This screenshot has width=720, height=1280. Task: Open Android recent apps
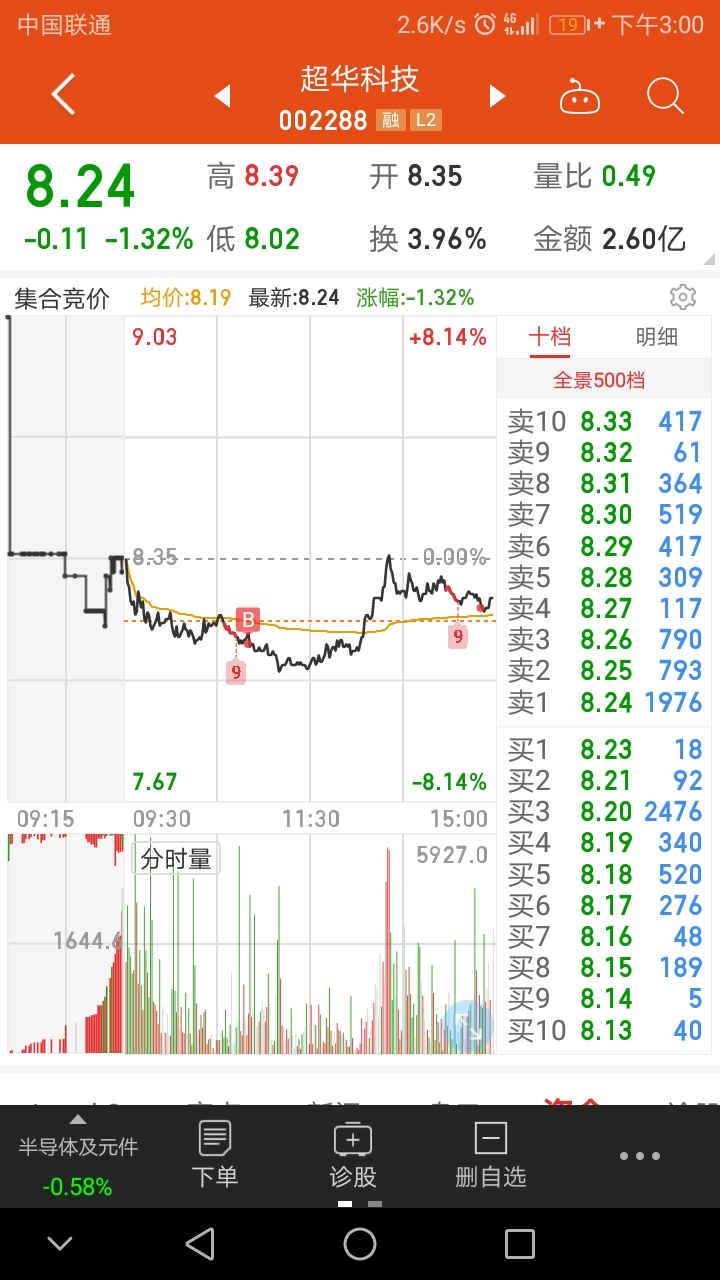coord(520,1244)
